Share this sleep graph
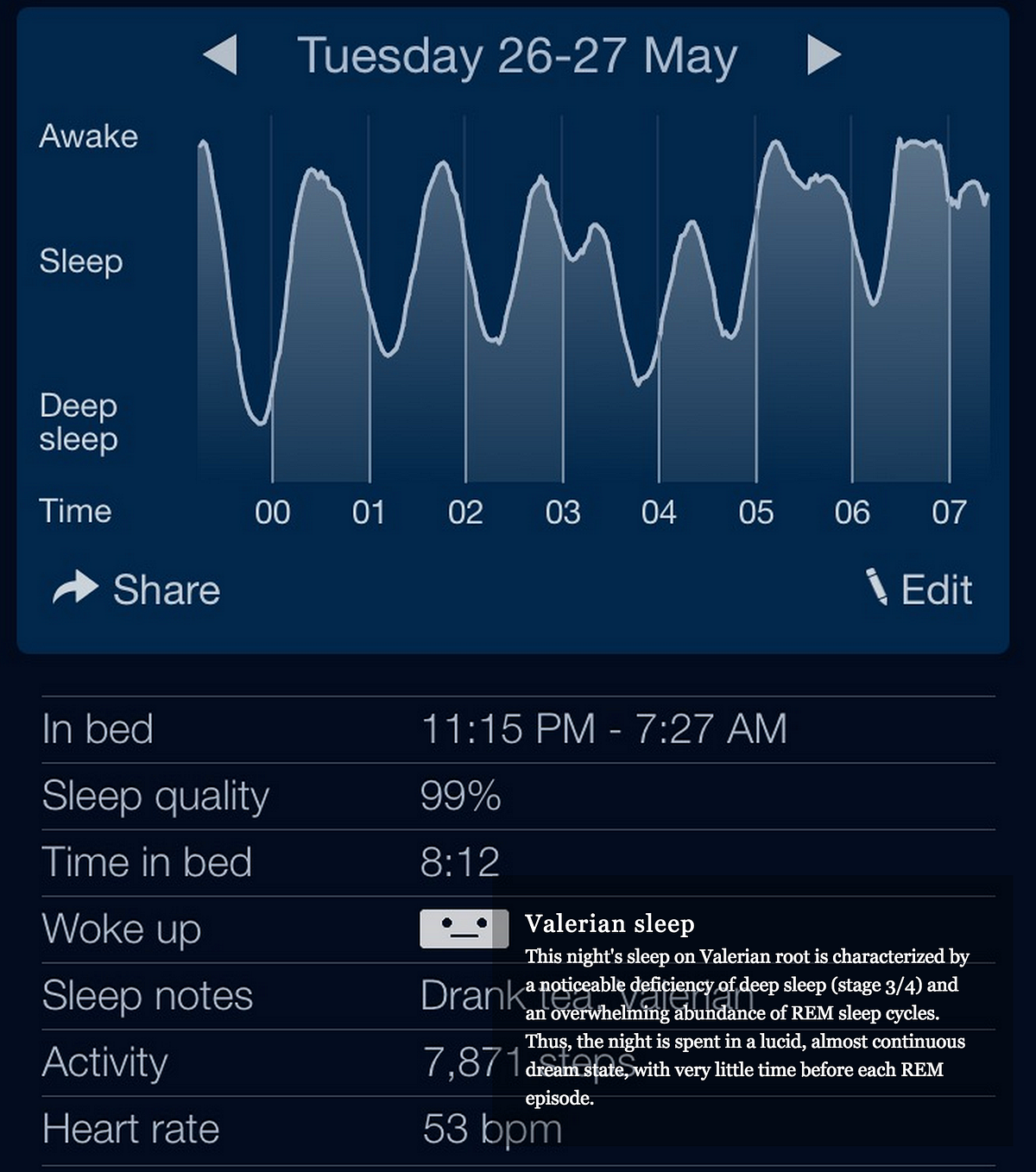This screenshot has width=1036, height=1172. (x=136, y=589)
